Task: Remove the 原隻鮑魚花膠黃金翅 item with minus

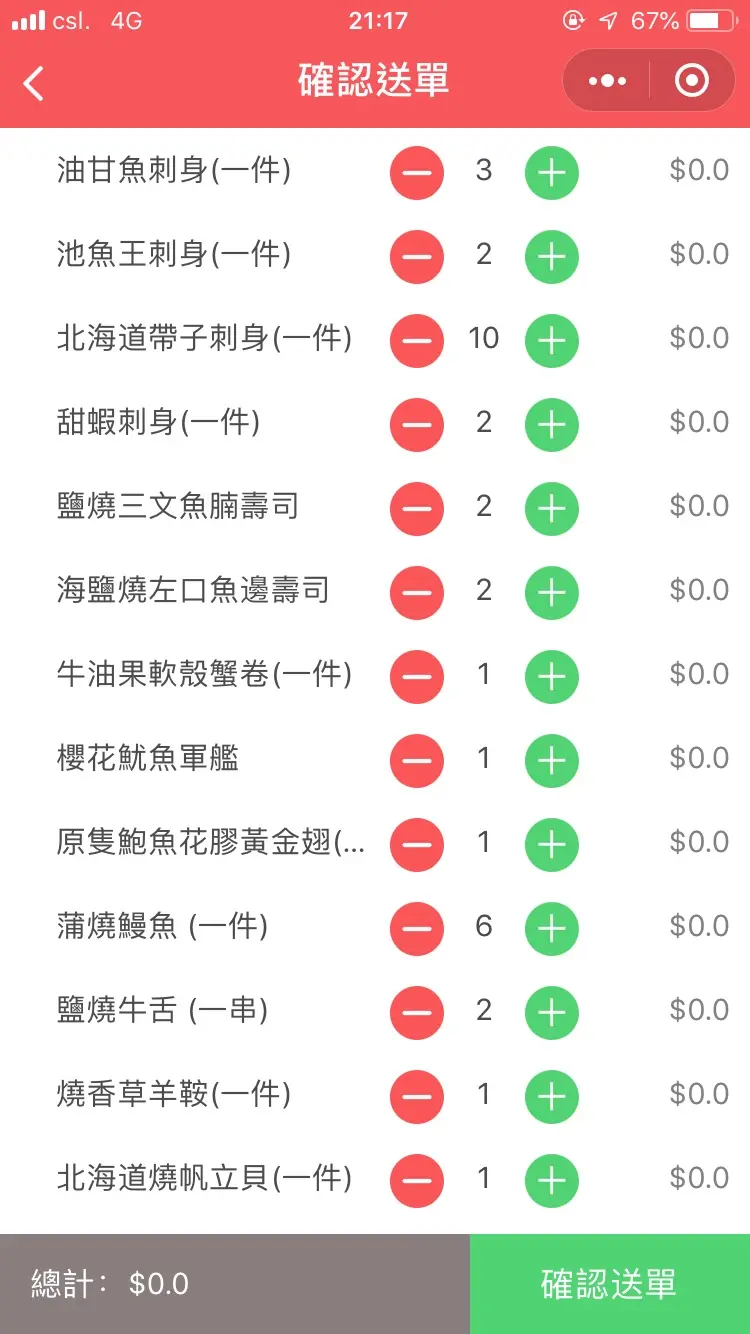Action: coord(417,845)
